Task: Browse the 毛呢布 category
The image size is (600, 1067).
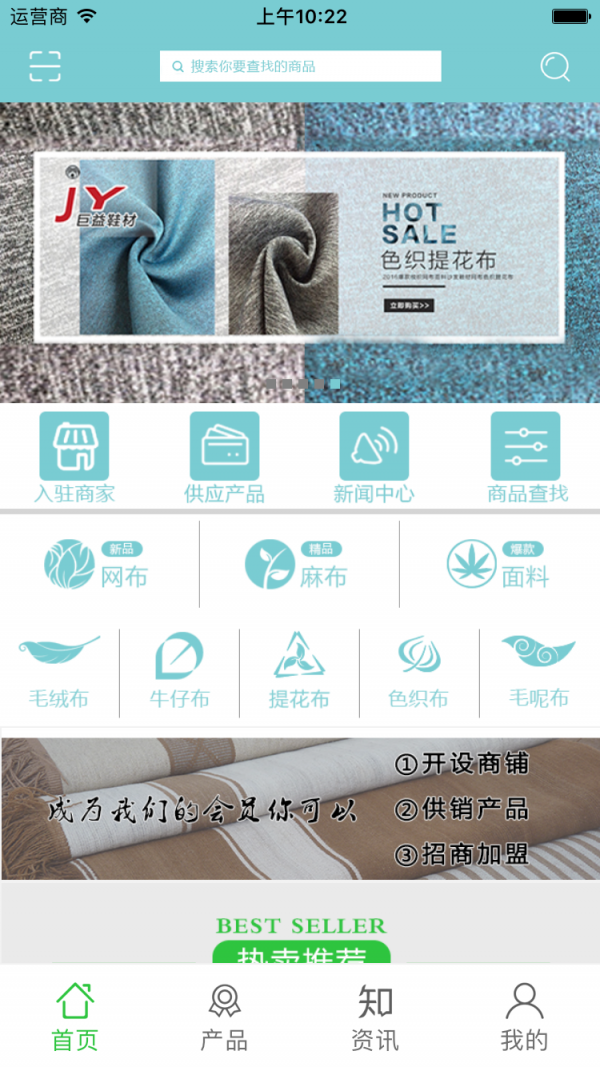Action: [x=539, y=672]
